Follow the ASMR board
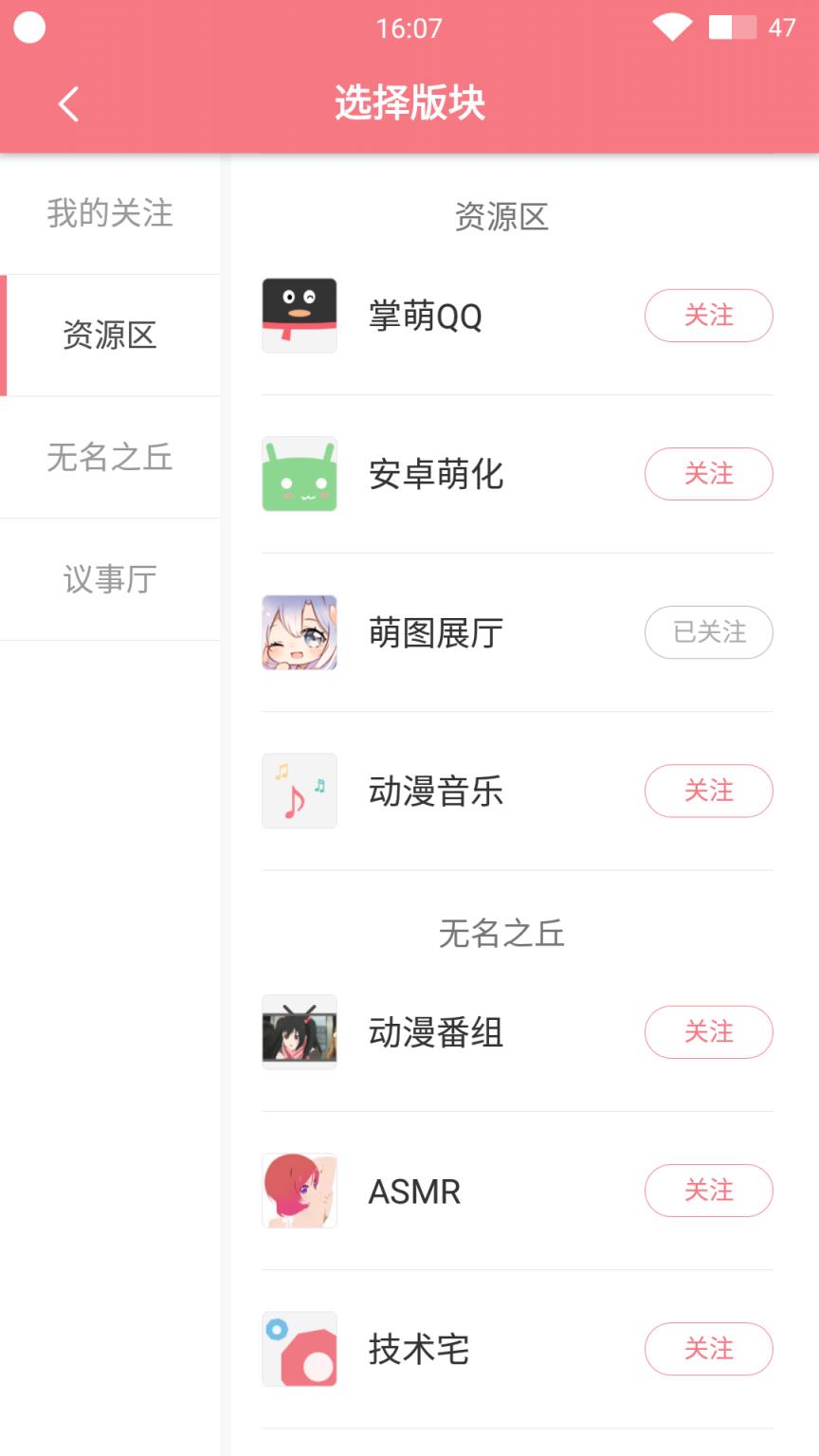 tap(708, 1191)
